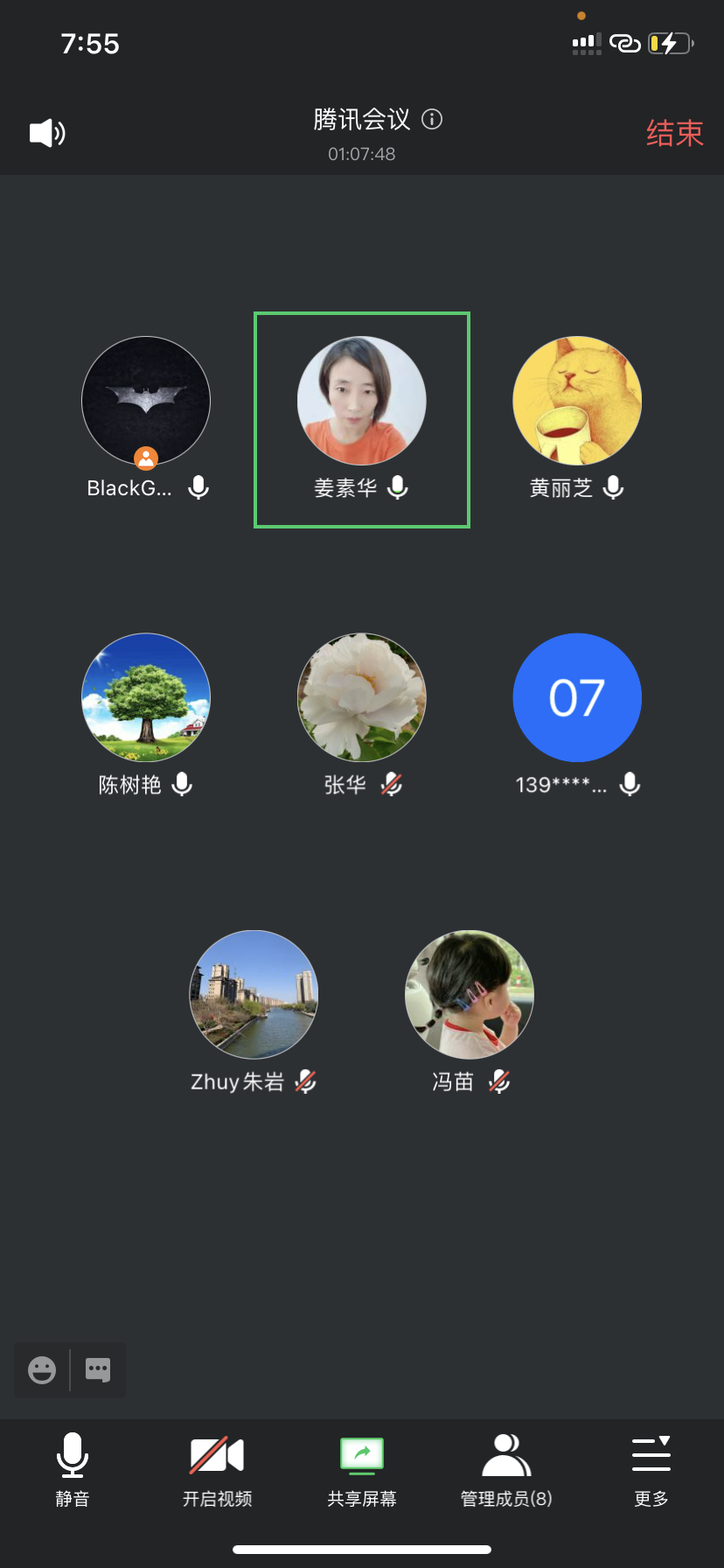
Task: Turn on camera via 开启视频
Action: [x=217, y=1470]
